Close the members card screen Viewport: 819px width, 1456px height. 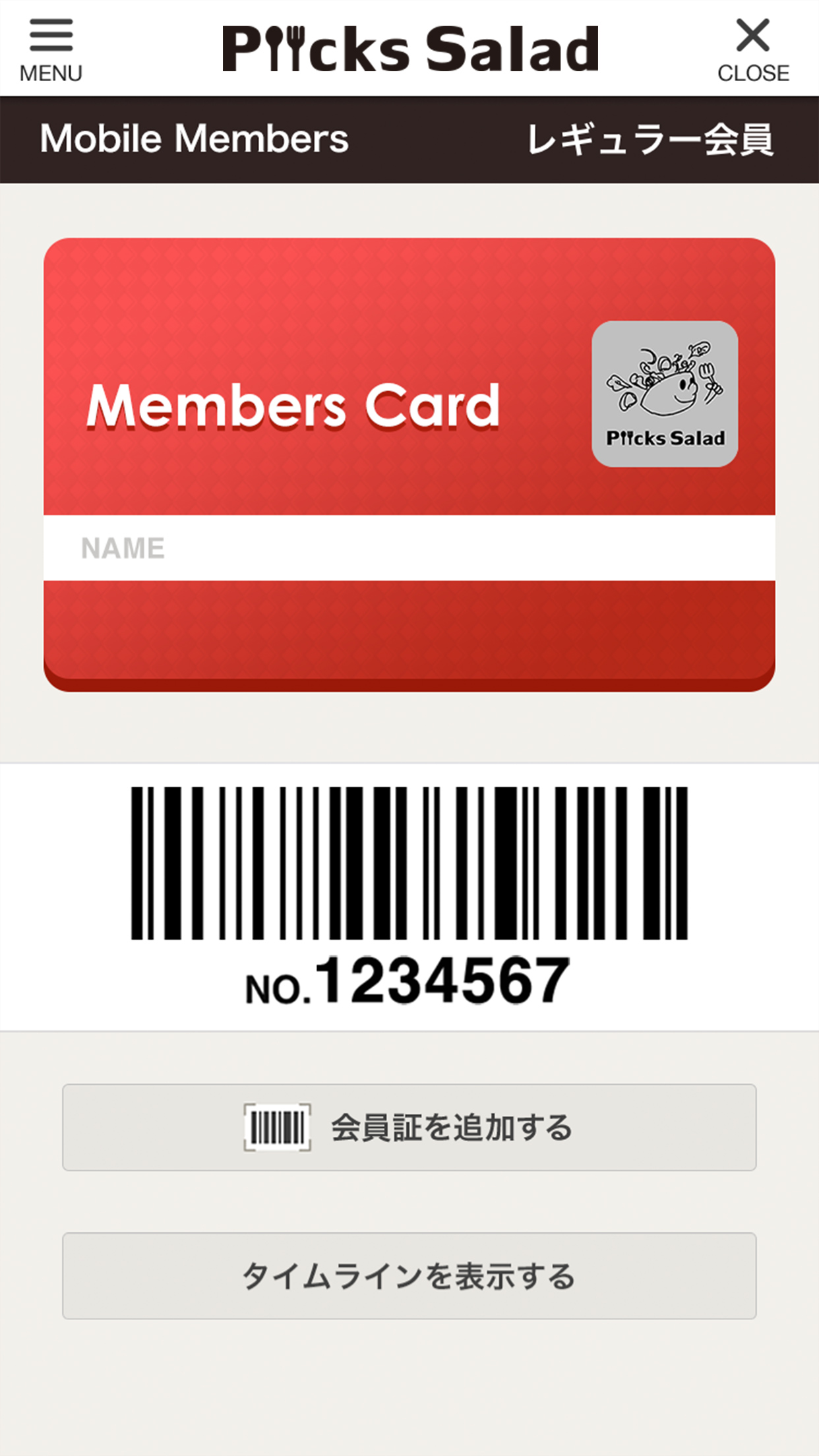(x=753, y=49)
